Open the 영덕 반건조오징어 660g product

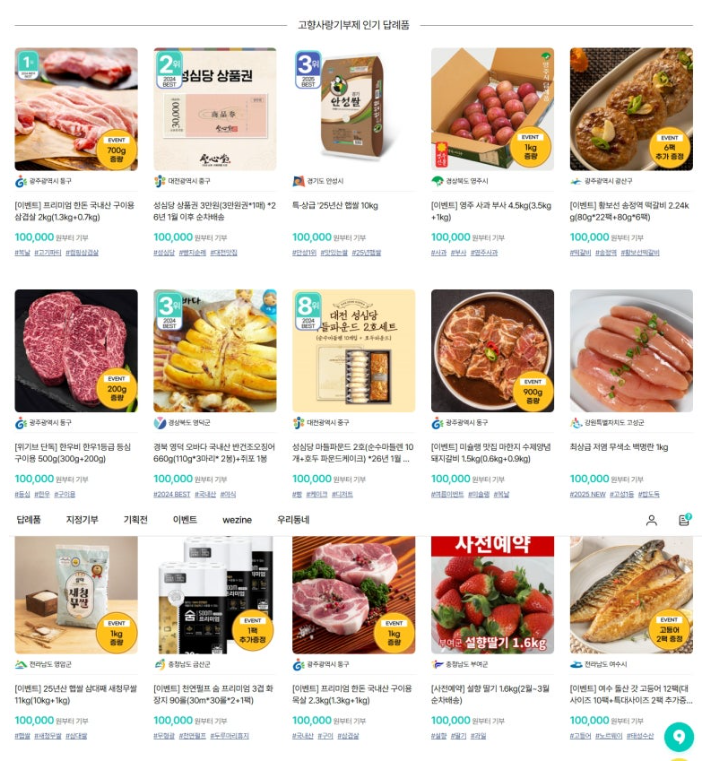(x=215, y=351)
